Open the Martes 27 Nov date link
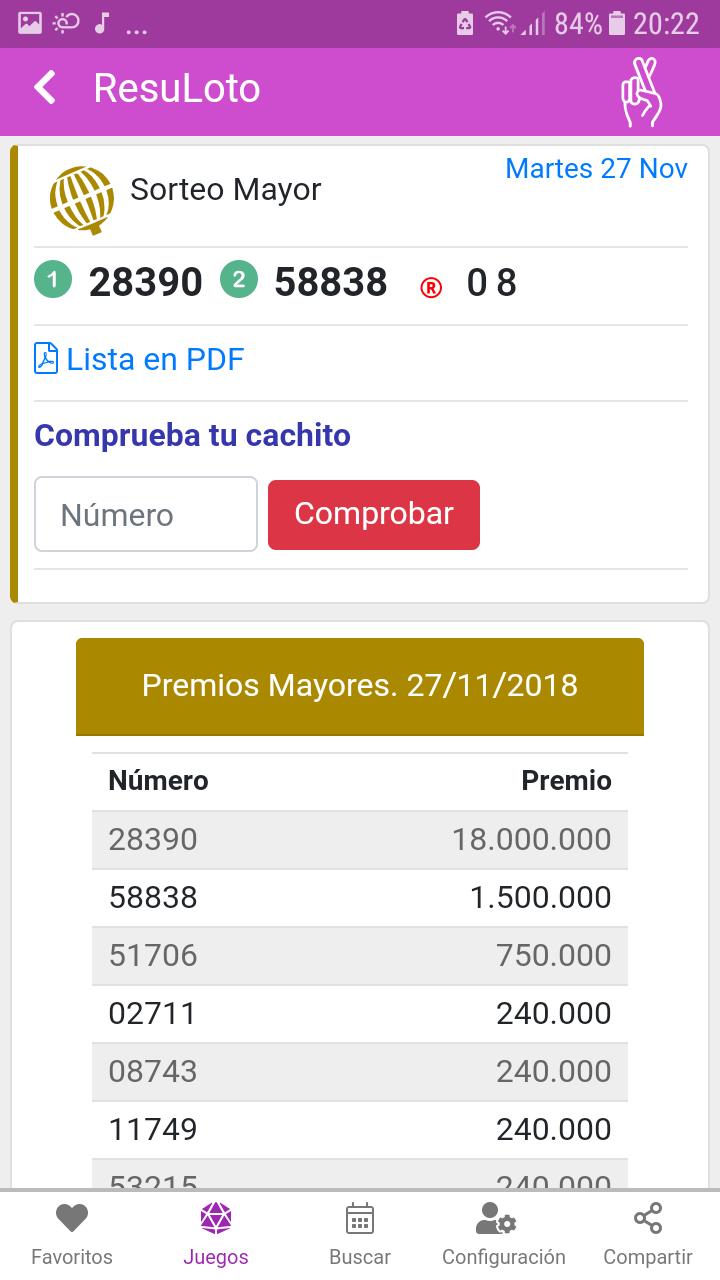Image resolution: width=720 pixels, height=1280 pixels. (x=596, y=168)
